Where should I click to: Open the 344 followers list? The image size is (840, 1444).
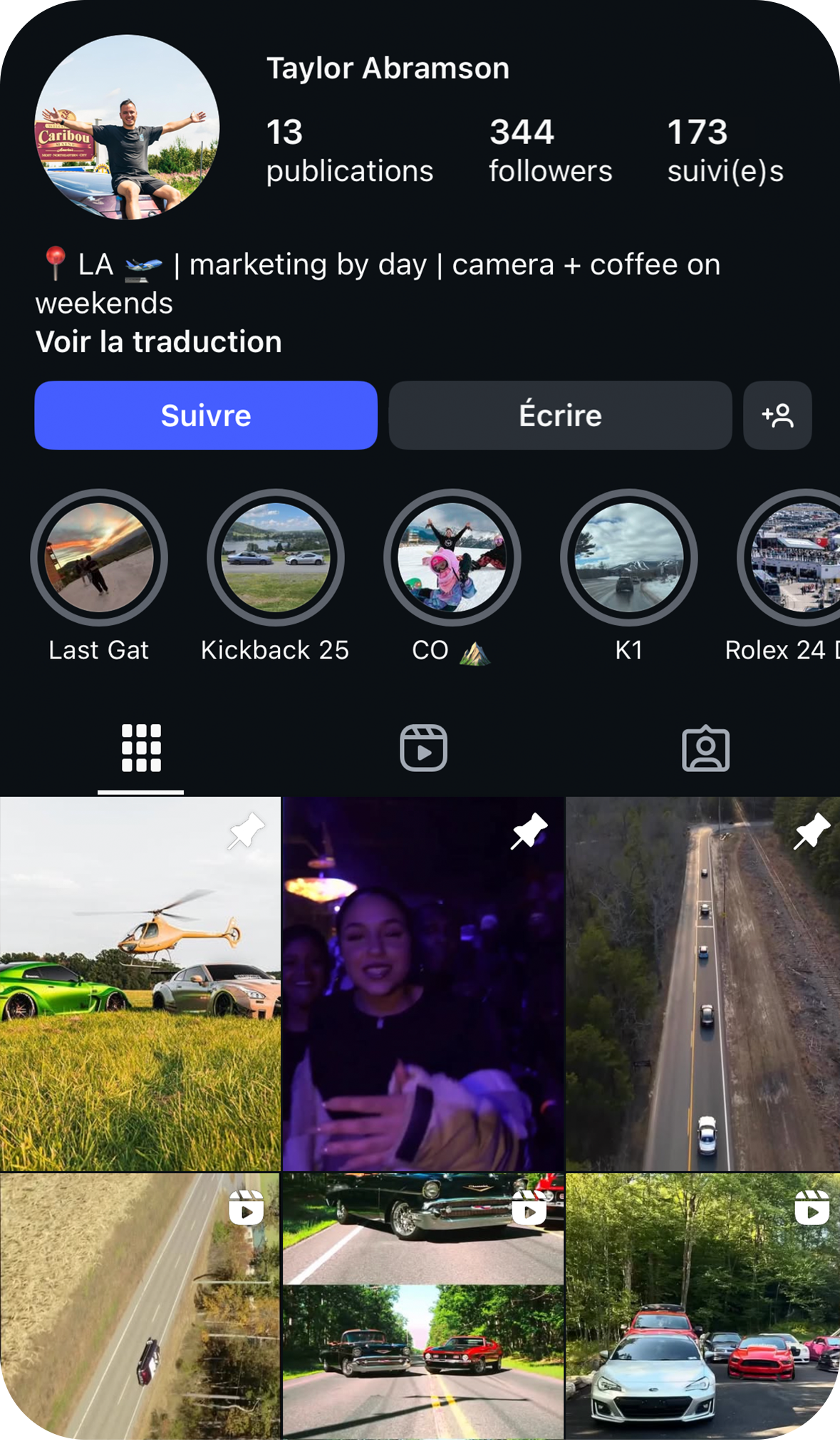click(x=550, y=151)
